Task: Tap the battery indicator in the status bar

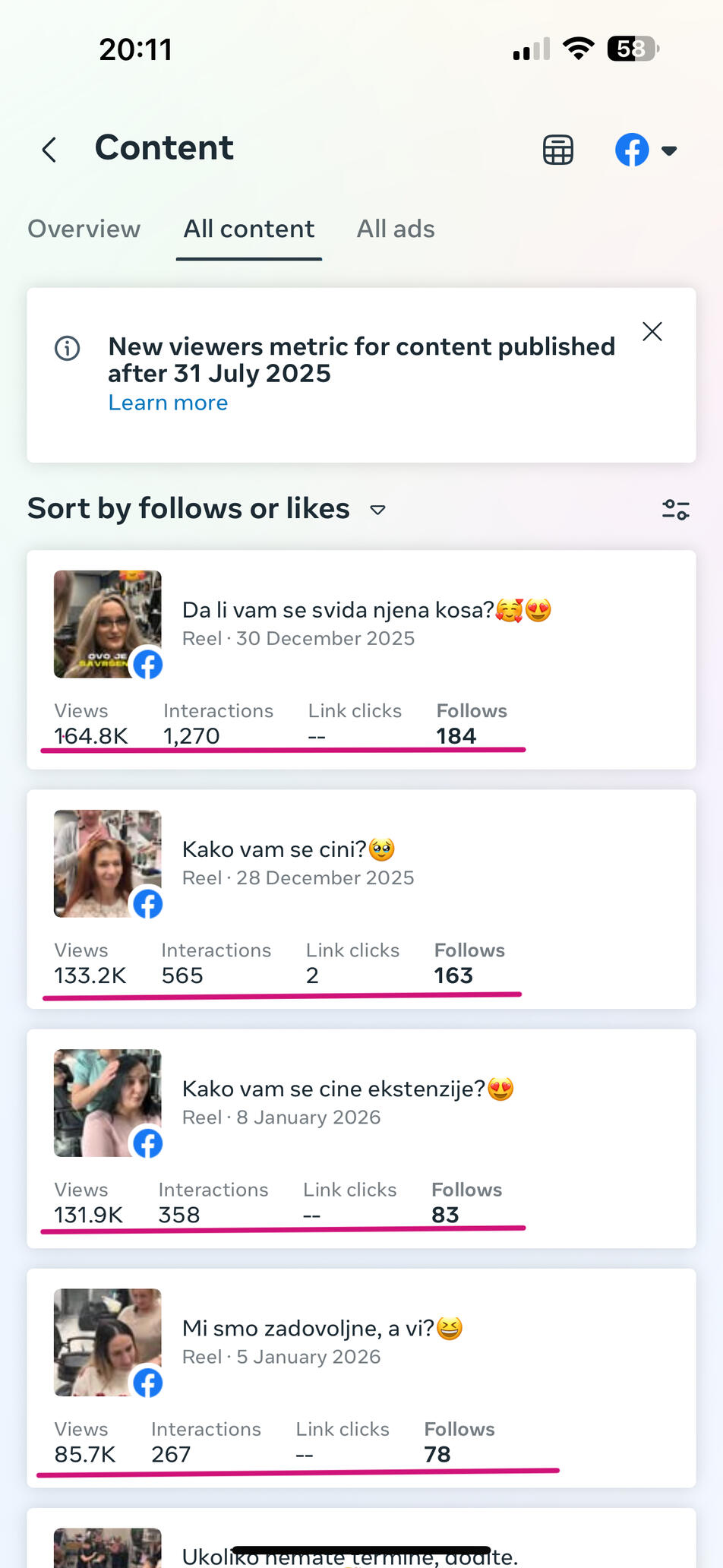Action: pyautogui.click(x=632, y=49)
